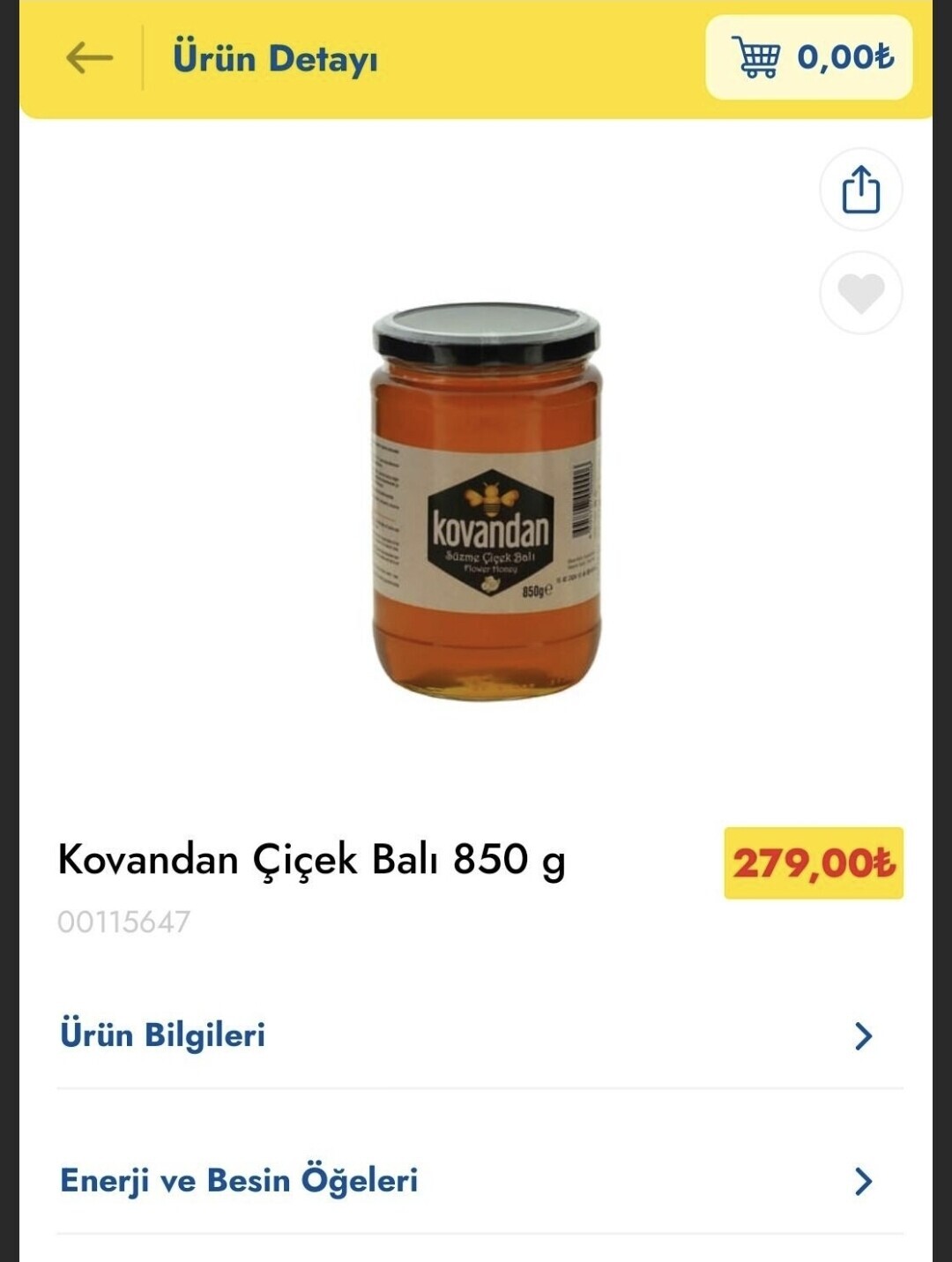Go back using the arrow icon
The width and height of the screenshot is (952, 1262).
(x=89, y=58)
